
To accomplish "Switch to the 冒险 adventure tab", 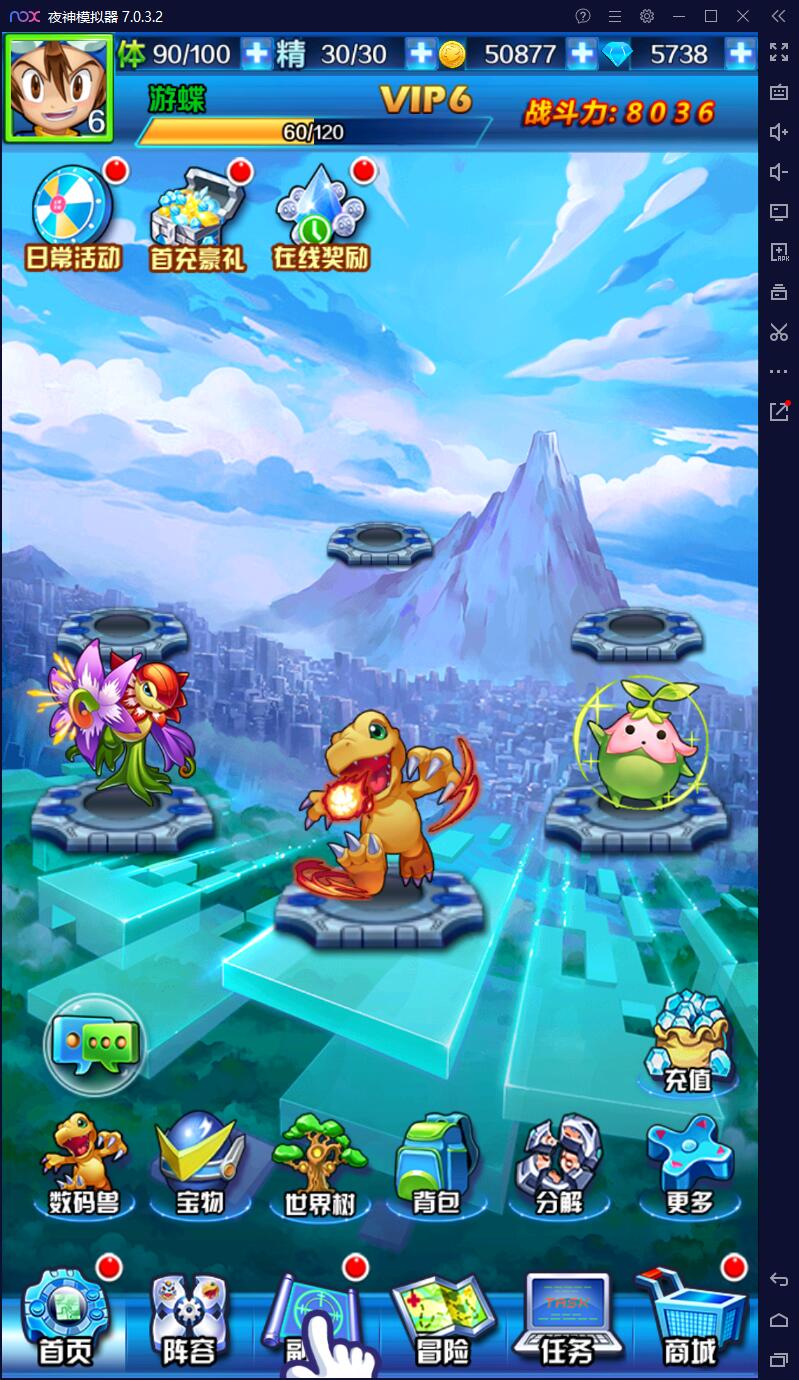I will pos(442,1320).
